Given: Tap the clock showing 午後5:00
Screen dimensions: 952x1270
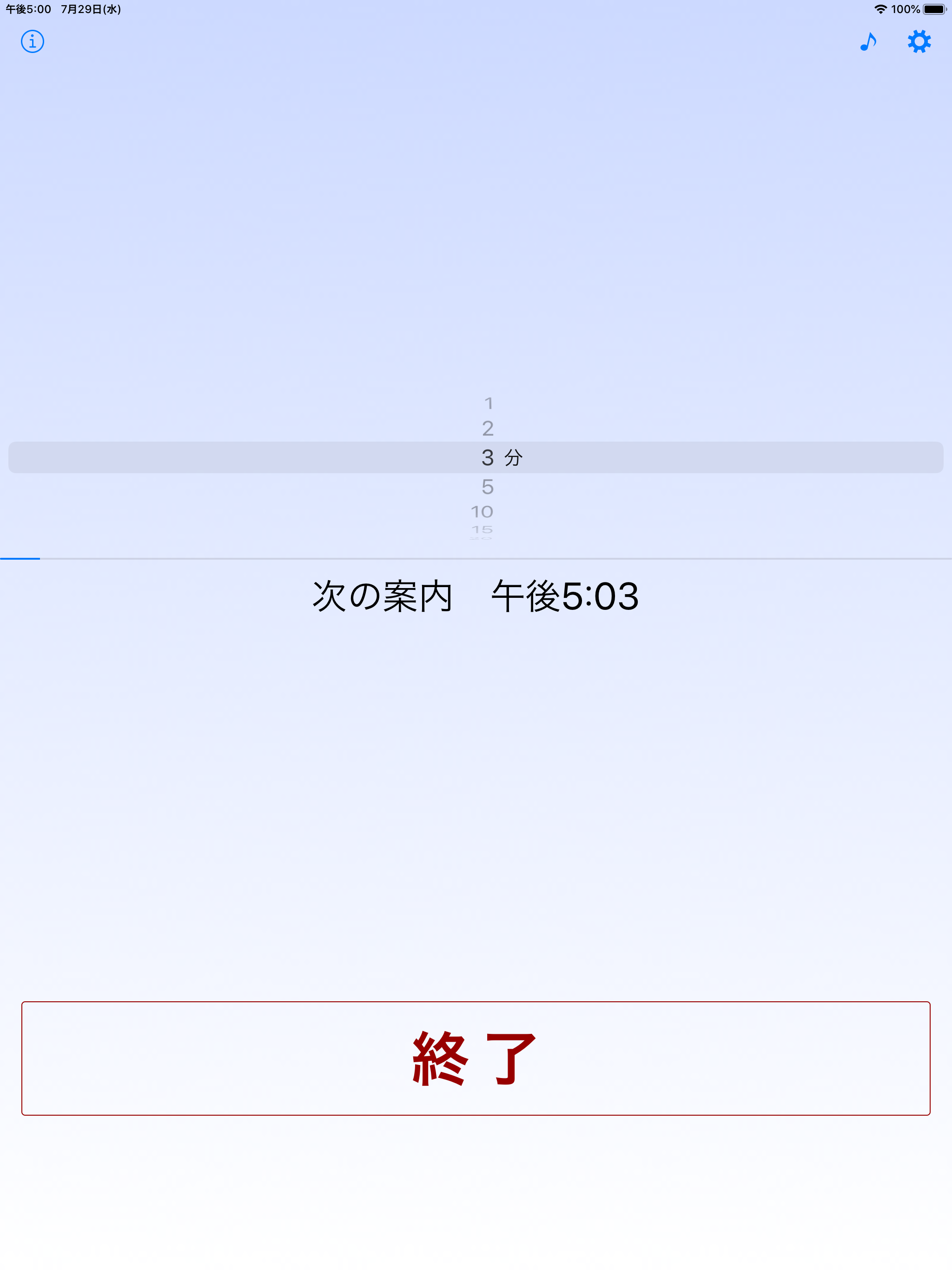Looking at the screenshot, I should (x=27, y=9).
